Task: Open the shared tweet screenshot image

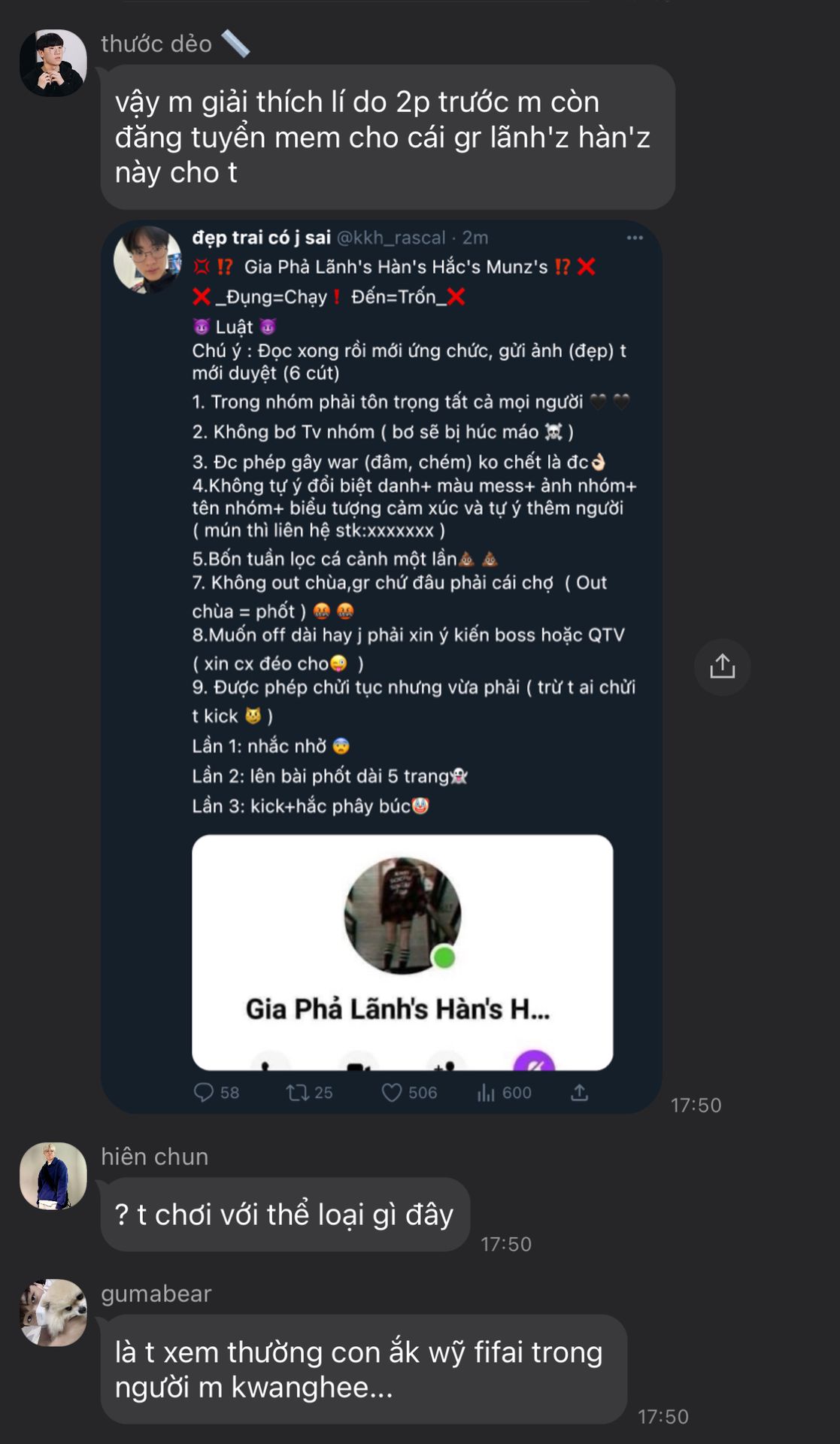Action: pos(381,666)
